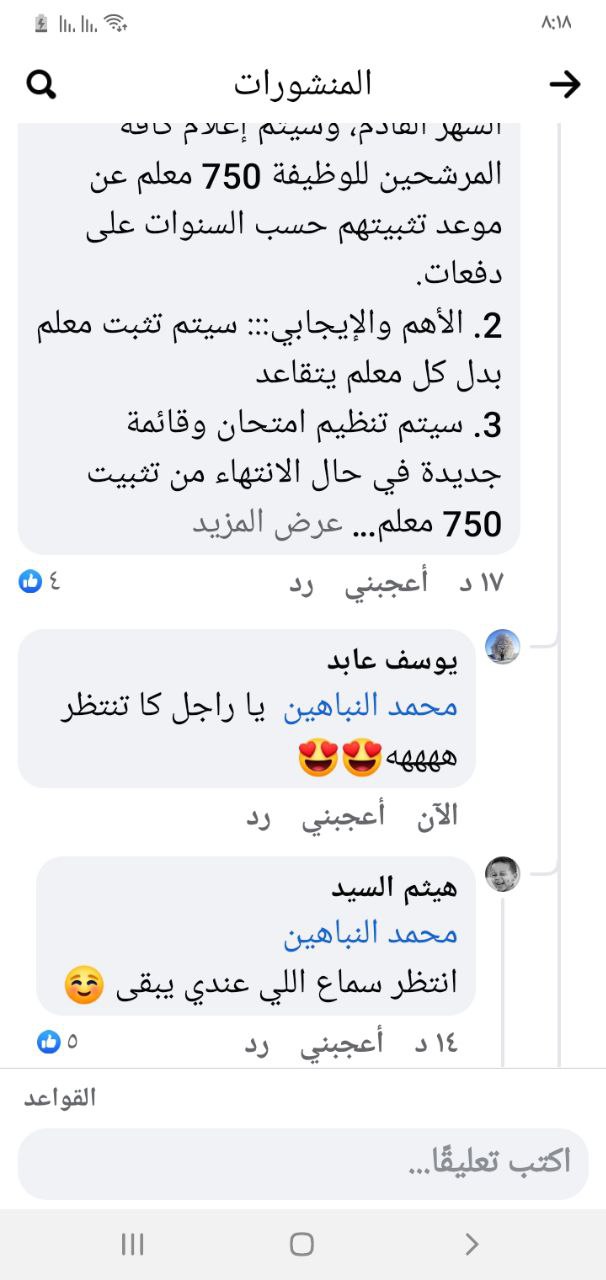Screen dimensions: 606x1280
Task: Reply to هيثم السيد's comment
Action: click(x=258, y=1044)
